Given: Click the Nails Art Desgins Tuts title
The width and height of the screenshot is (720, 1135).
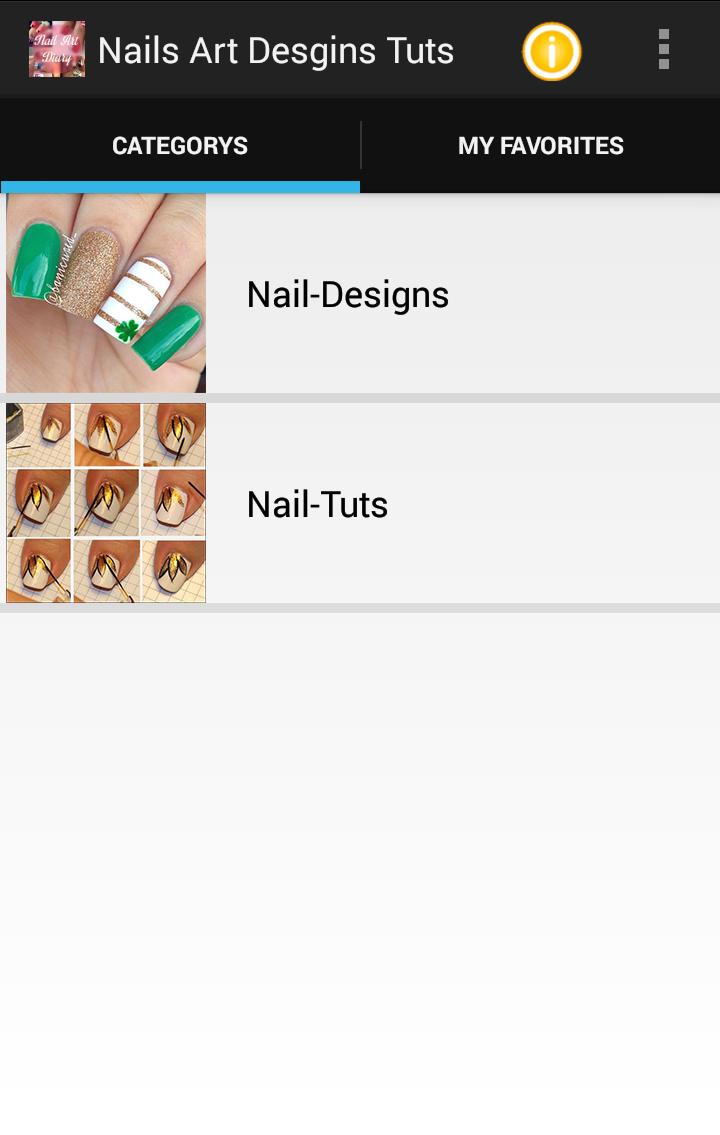Looking at the screenshot, I should click(276, 49).
